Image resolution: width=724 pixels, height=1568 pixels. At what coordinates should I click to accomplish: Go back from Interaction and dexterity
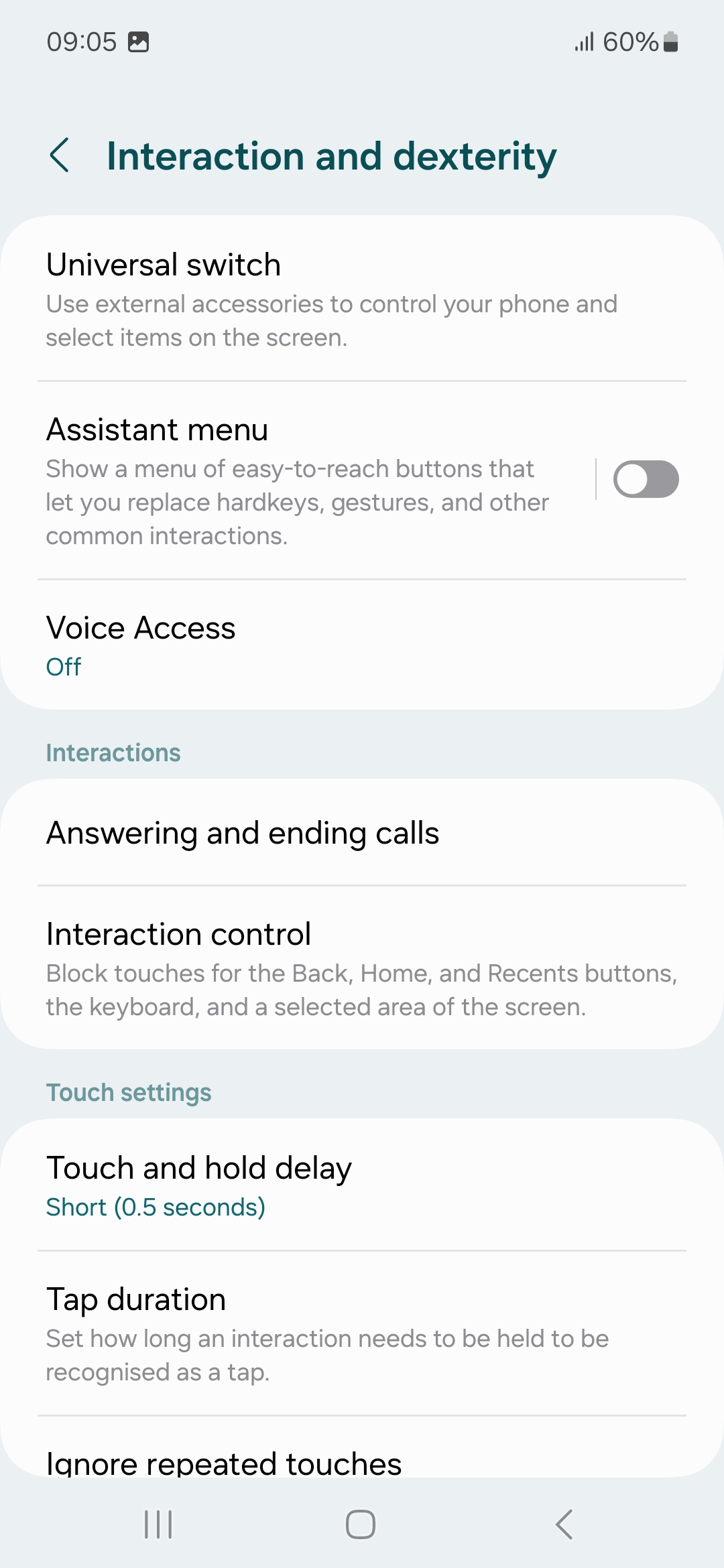point(60,155)
